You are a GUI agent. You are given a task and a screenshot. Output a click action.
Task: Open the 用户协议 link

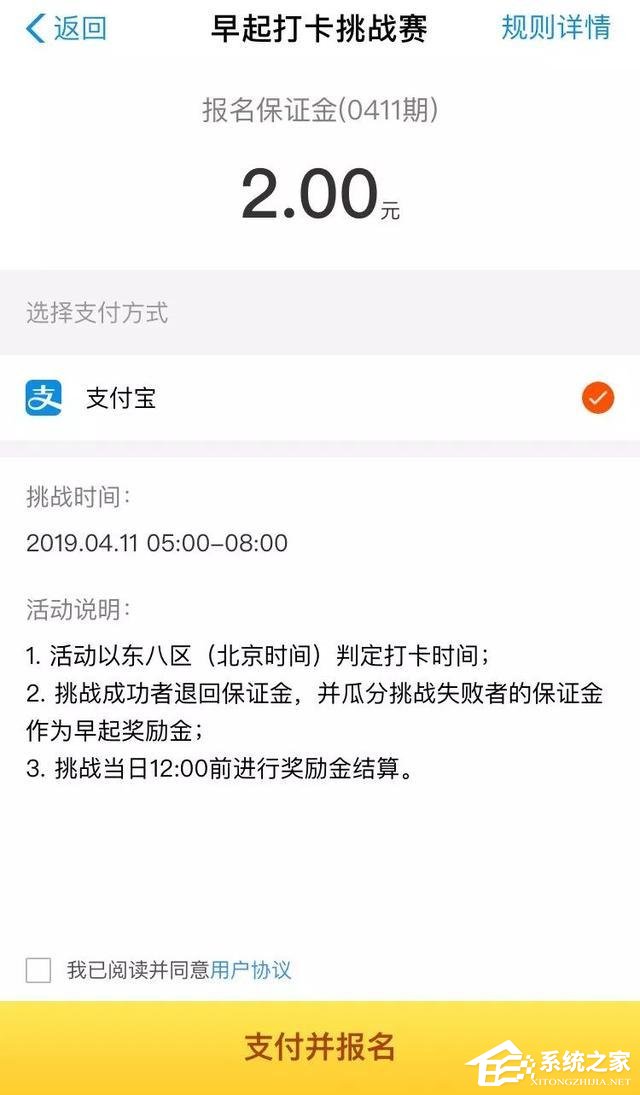pyautogui.click(x=251, y=969)
